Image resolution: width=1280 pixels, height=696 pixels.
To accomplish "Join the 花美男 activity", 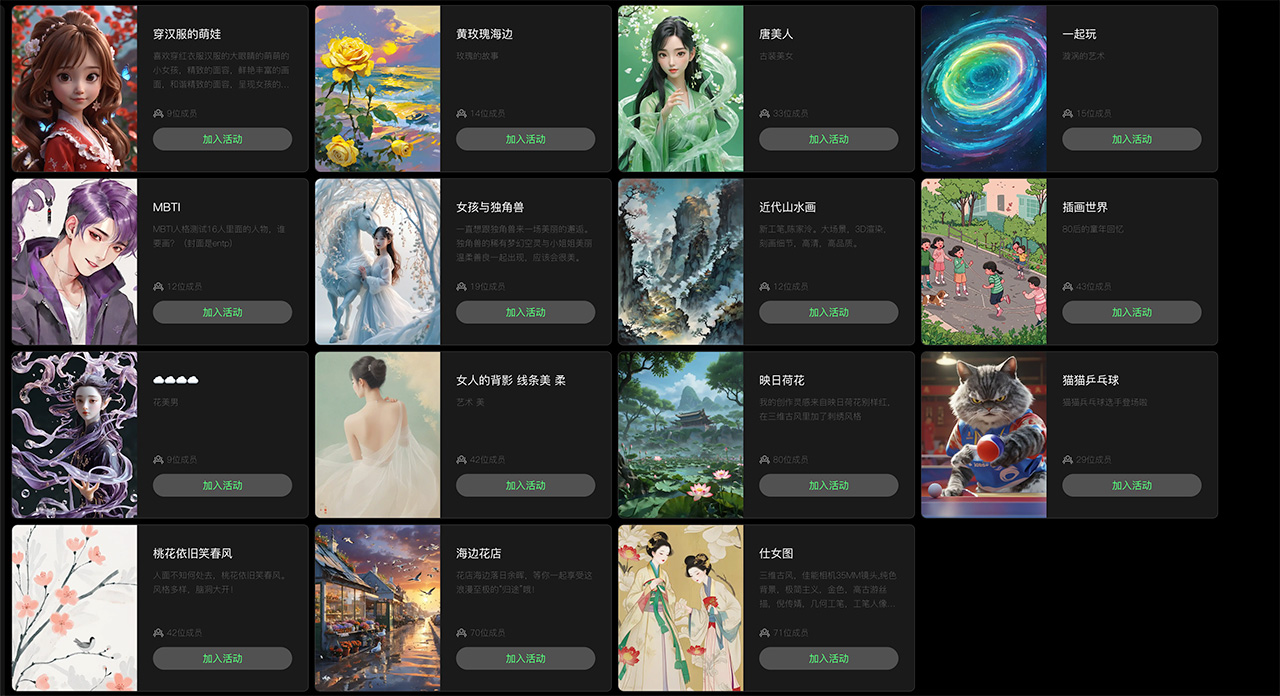I will click(x=222, y=485).
